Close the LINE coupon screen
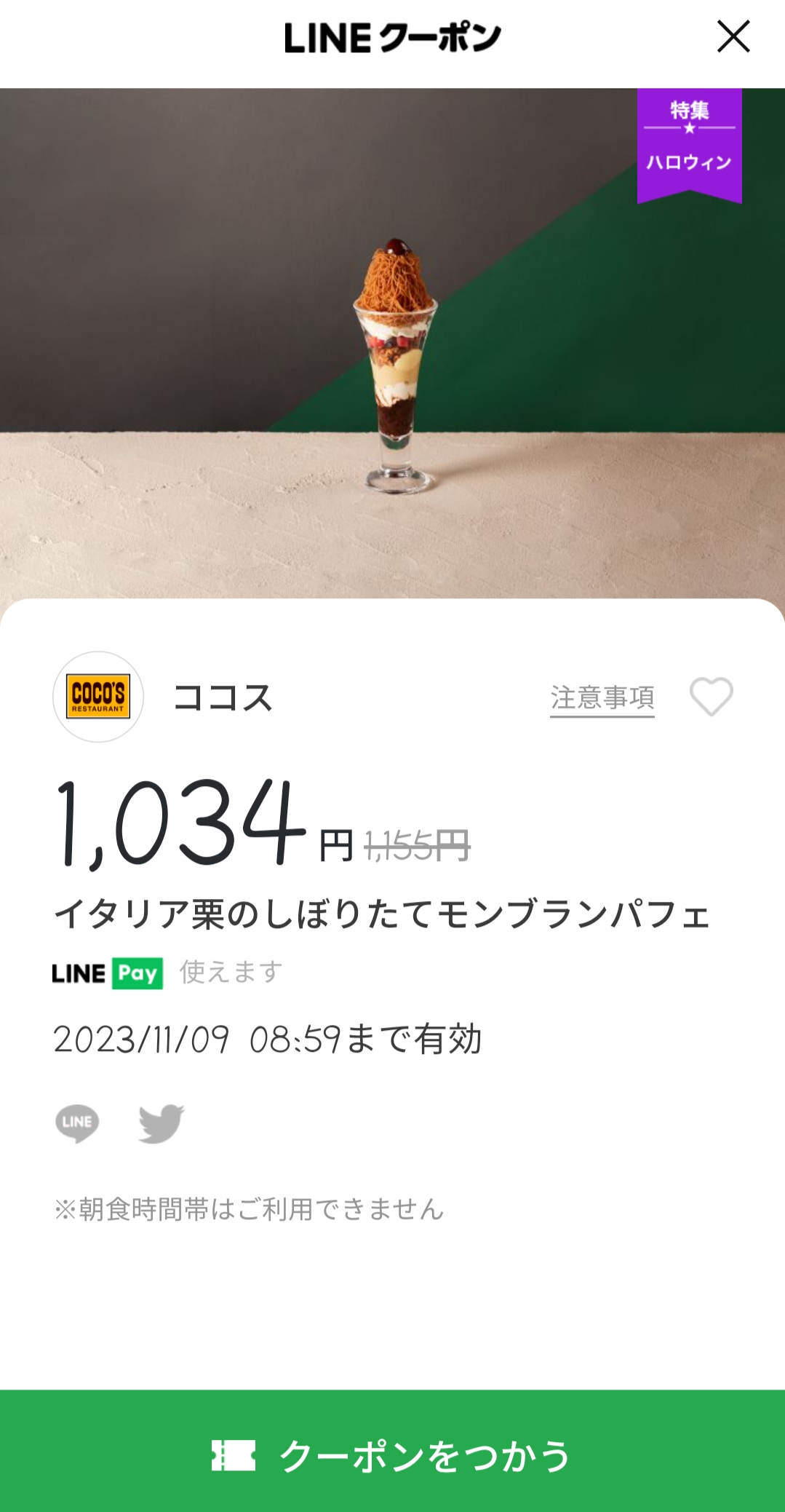Viewport: 785px width, 1512px height. (733, 36)
